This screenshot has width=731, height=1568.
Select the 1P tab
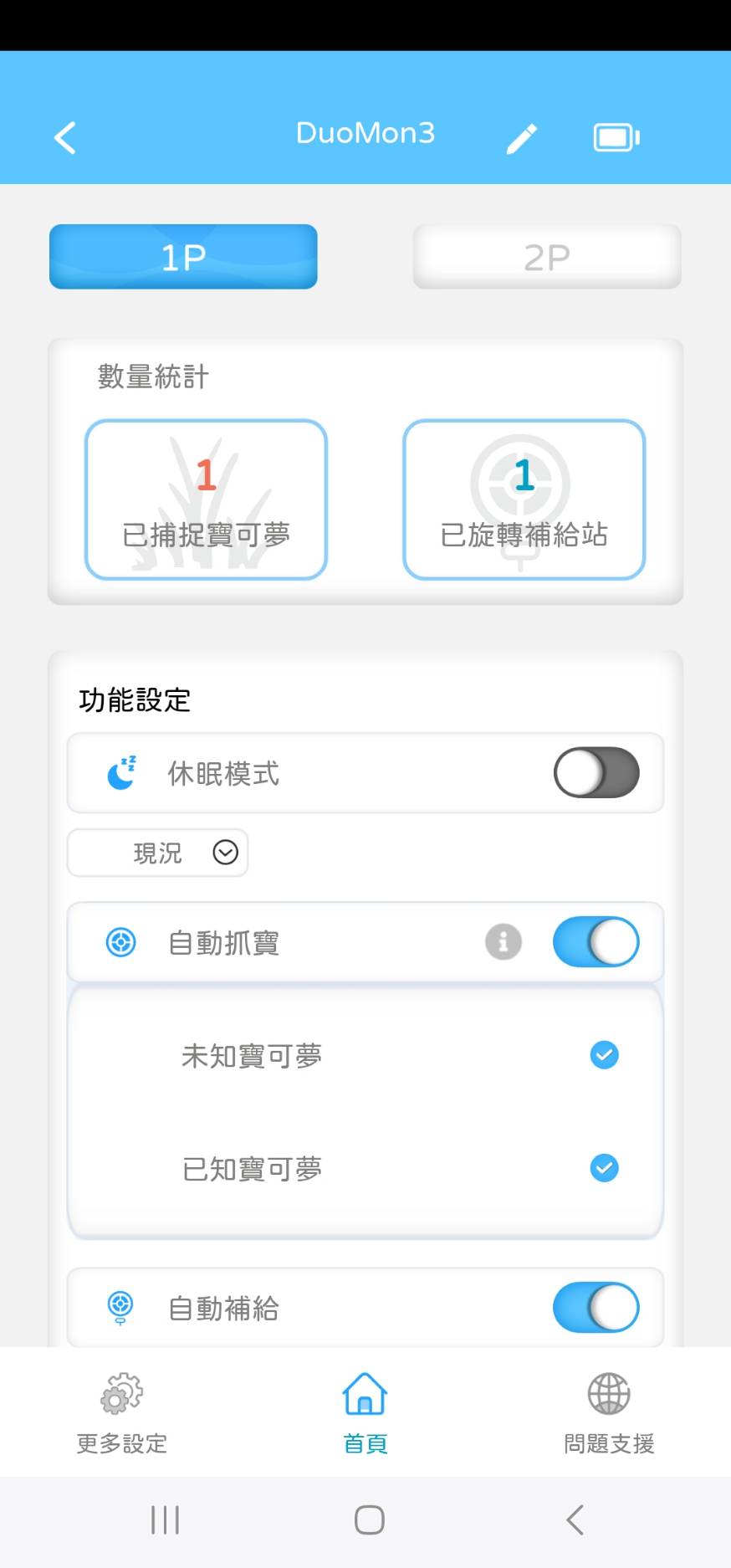pyautogui.click(x=183, y=257)
